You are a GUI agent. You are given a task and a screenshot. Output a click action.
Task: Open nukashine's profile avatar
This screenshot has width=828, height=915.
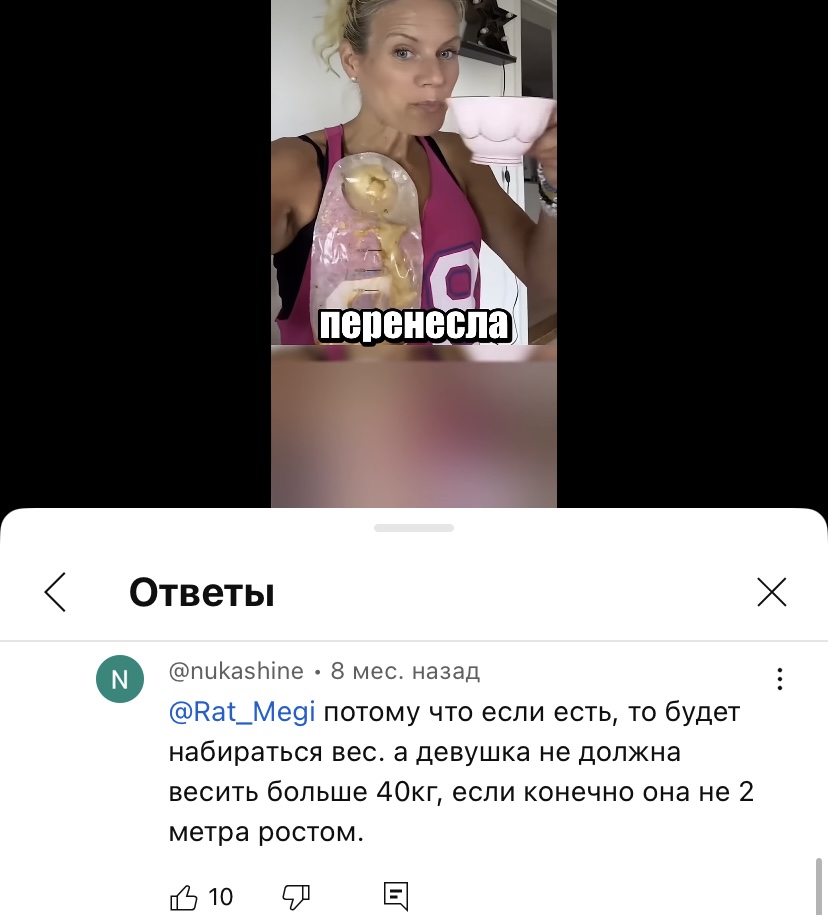[x=119, y=681]
